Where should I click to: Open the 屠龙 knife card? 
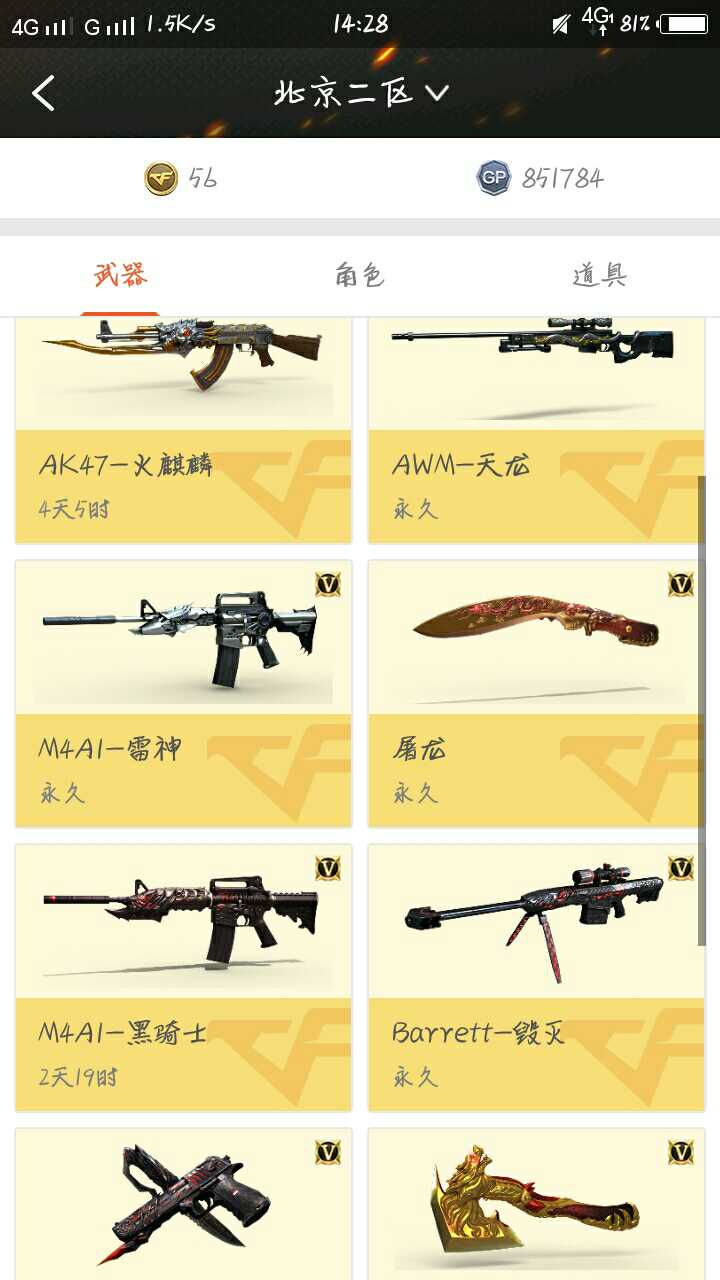(536, 693)
